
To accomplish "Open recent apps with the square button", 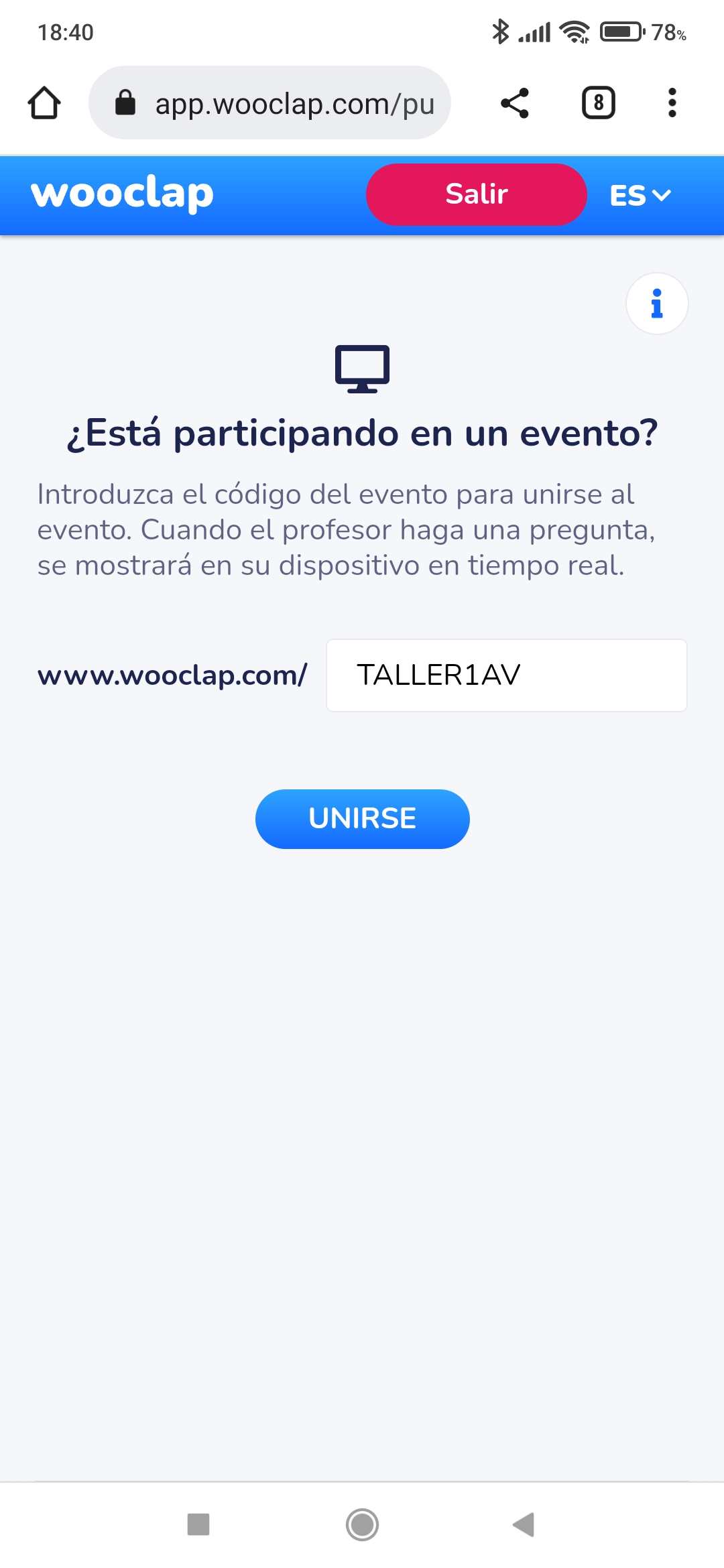I will point(198,1524).
